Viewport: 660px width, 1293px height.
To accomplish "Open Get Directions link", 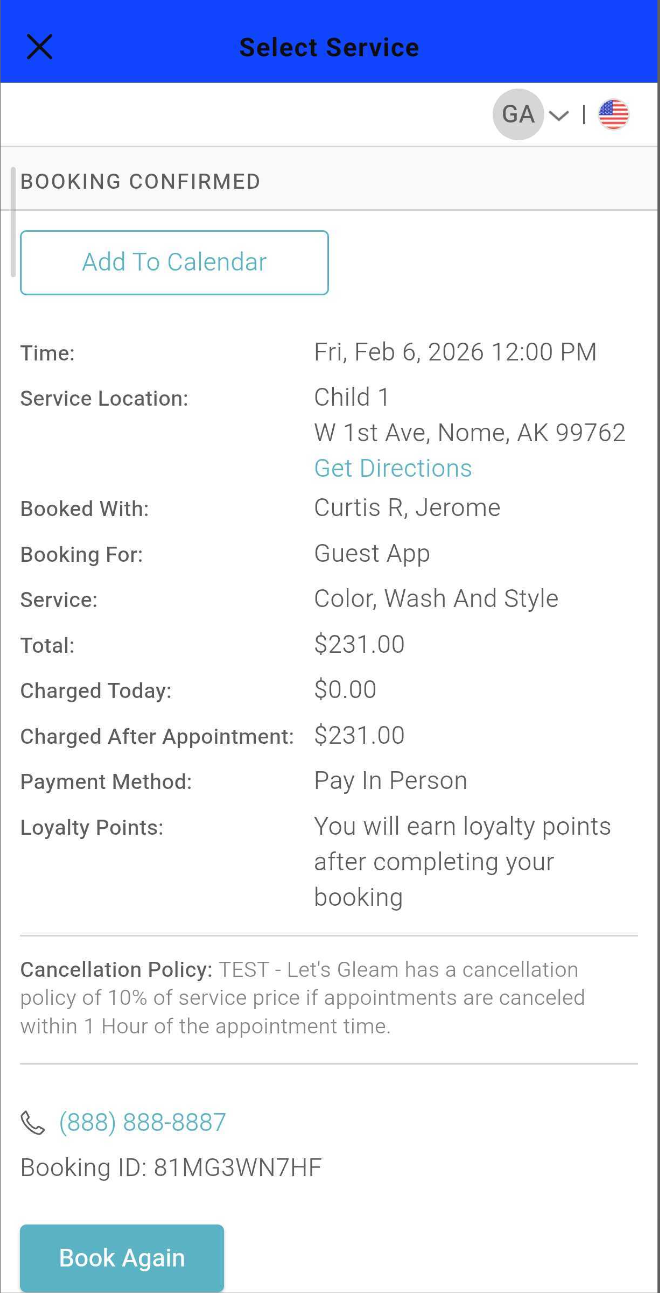I will 392,468.
